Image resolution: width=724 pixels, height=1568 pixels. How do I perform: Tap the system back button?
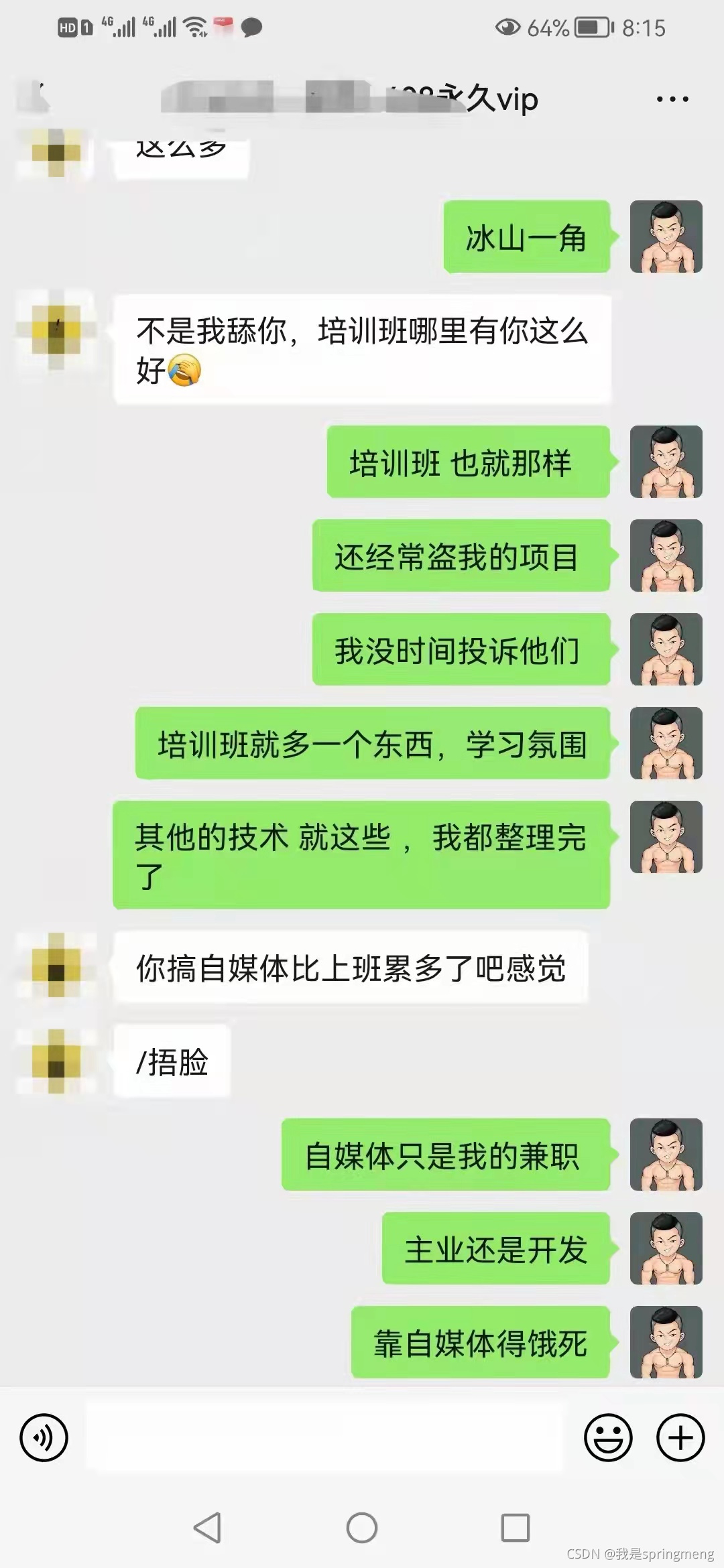(x=207, y=1528)
